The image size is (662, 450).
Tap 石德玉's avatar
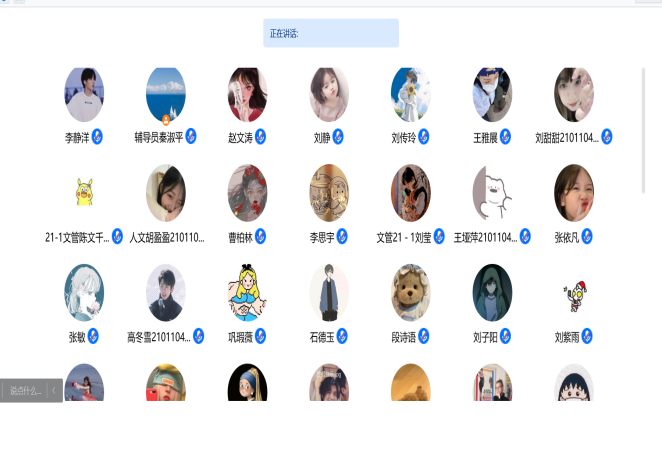point(329,292)
